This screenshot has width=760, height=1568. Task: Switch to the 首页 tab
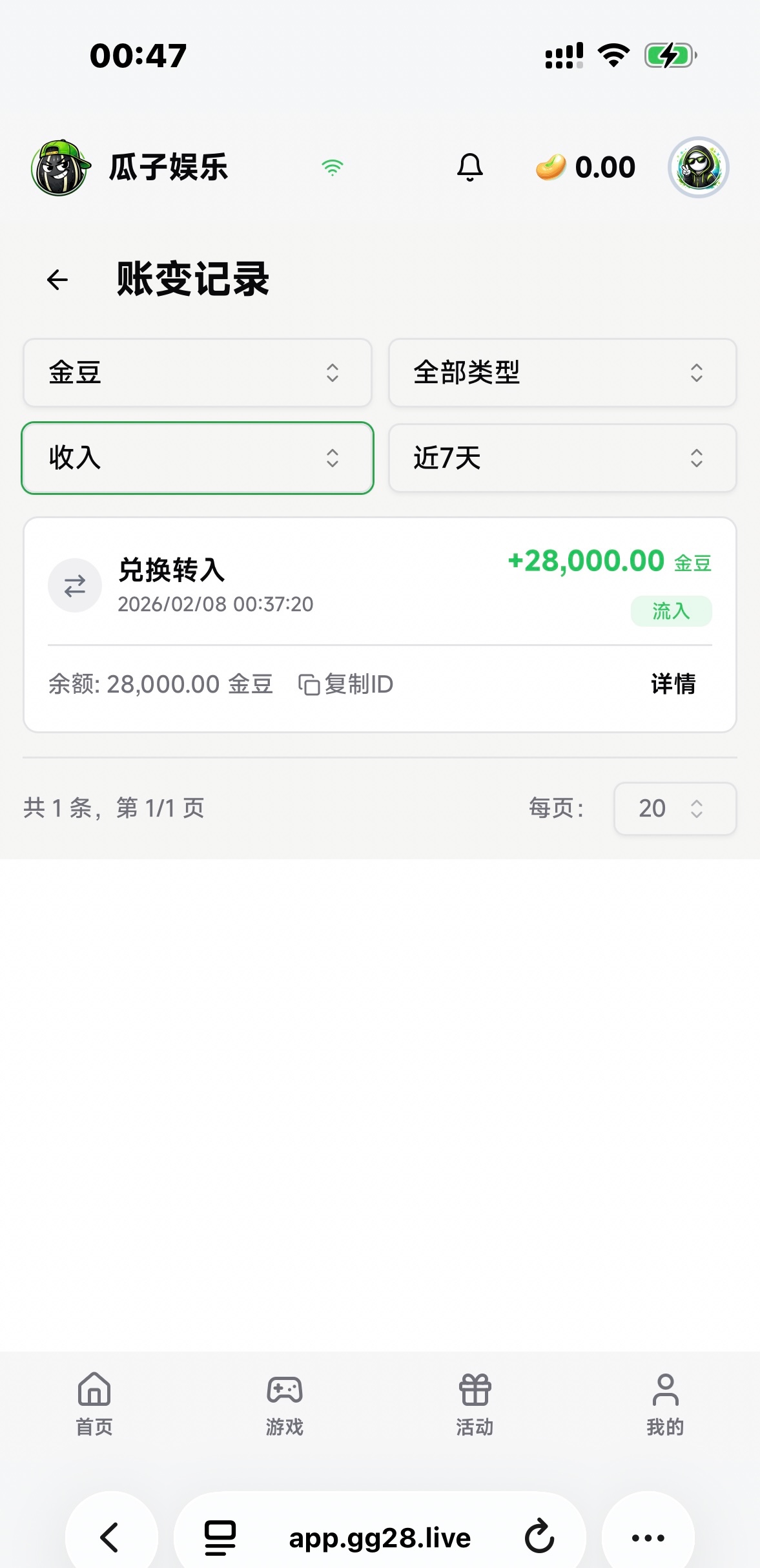(x=94, y=1402)
